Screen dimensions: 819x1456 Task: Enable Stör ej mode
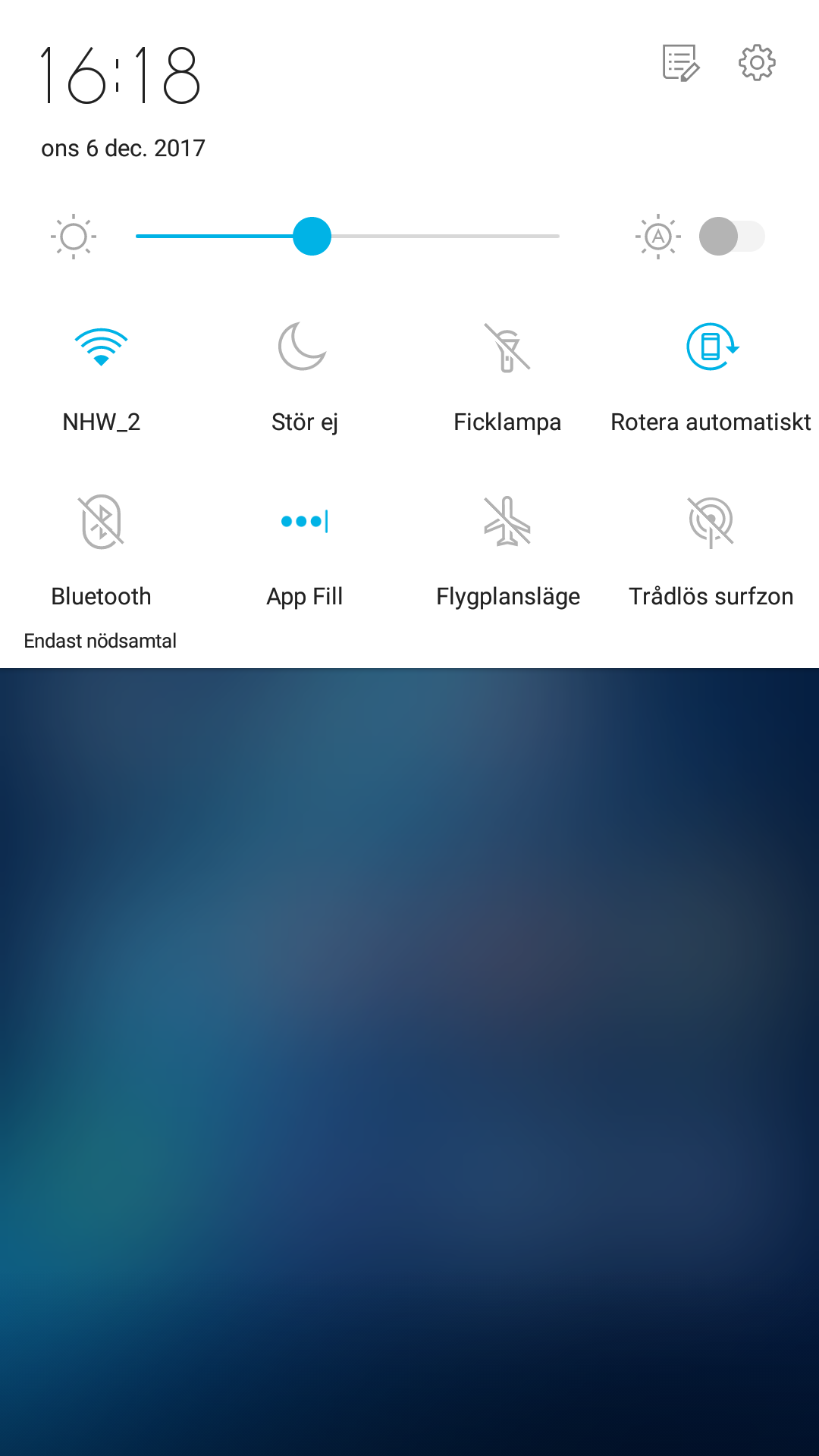pos(304,348)
